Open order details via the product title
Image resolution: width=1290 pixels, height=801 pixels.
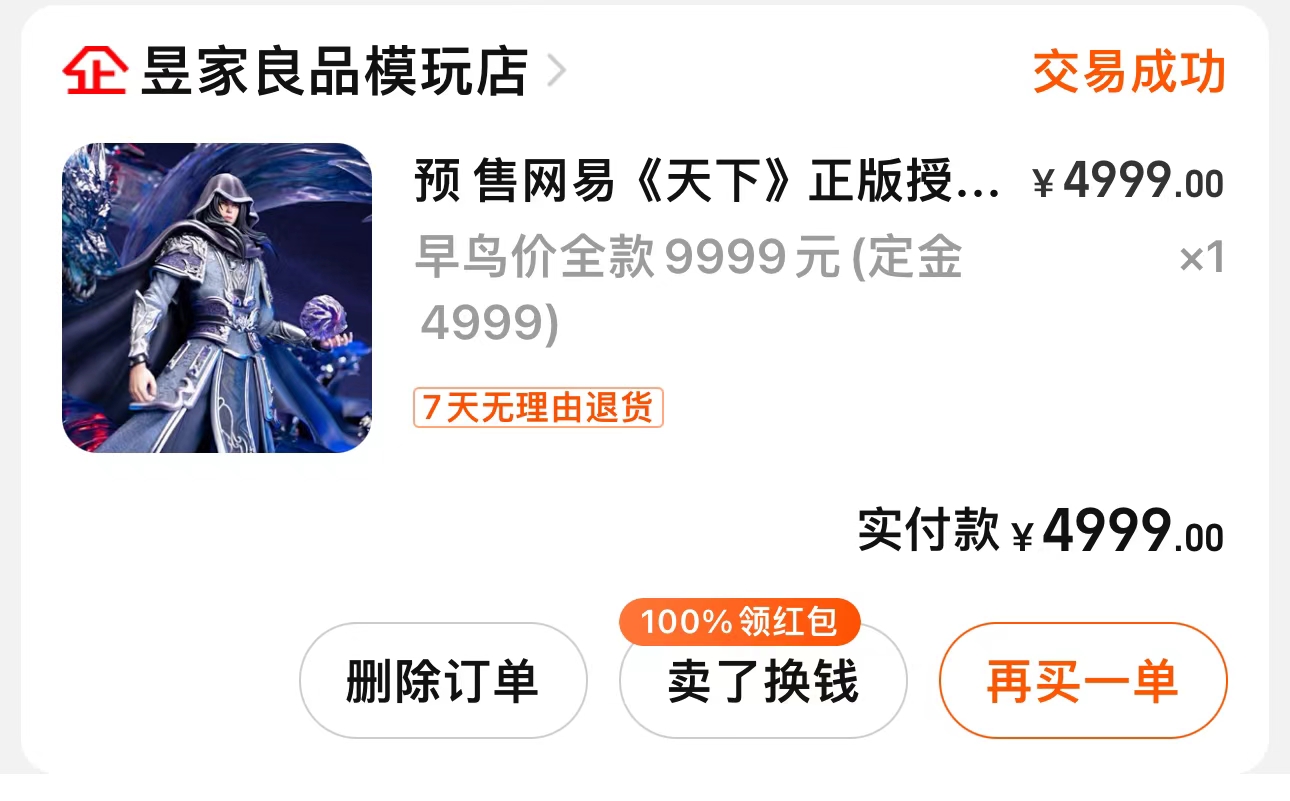[707, 184]
